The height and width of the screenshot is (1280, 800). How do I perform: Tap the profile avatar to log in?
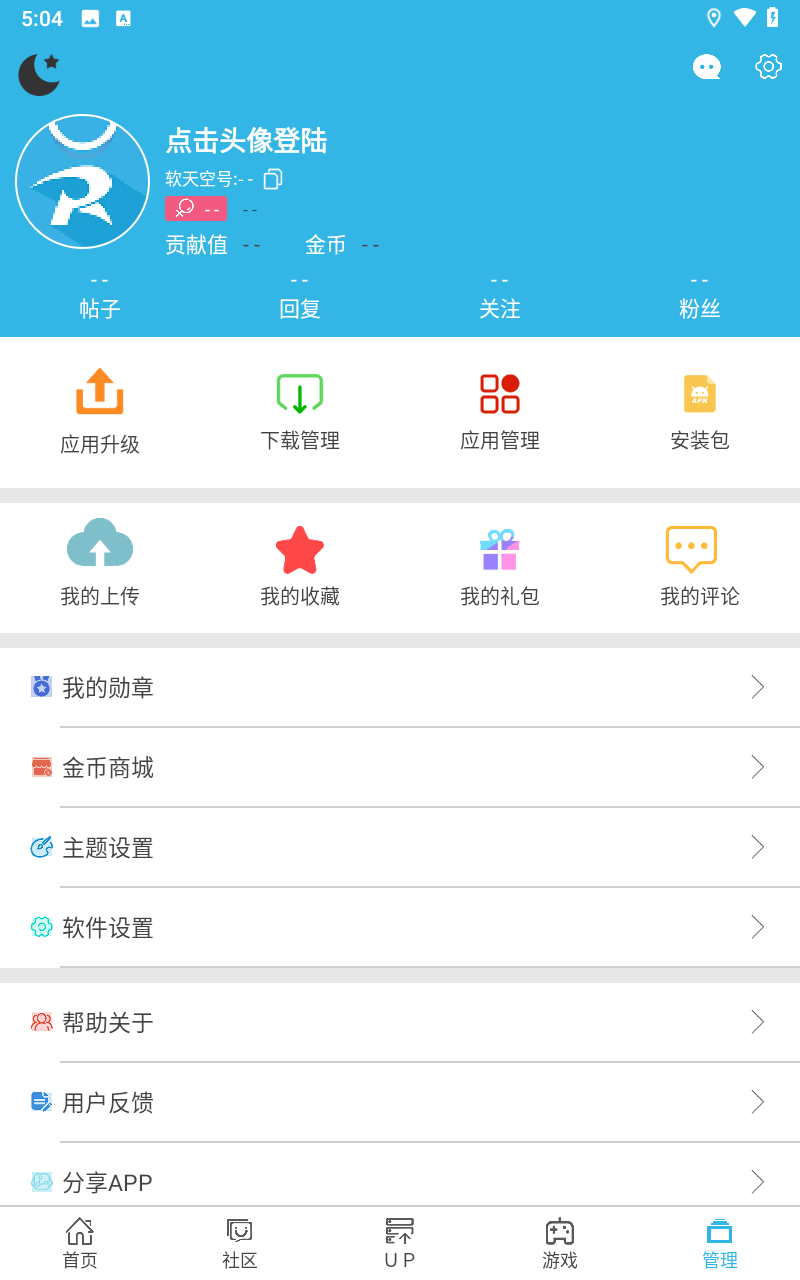tap(83, 181)
